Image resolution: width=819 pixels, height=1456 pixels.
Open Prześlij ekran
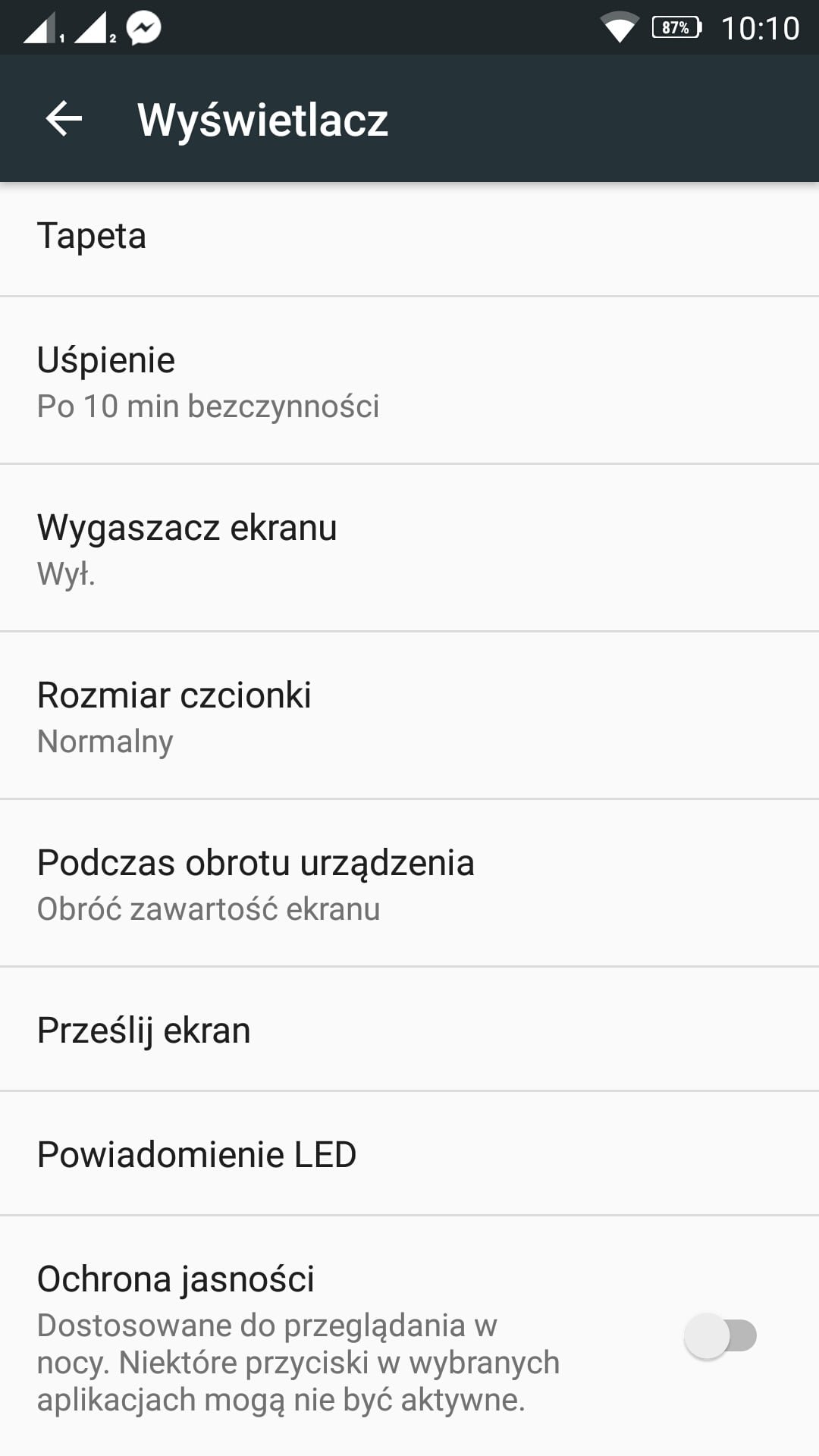coord(409,1030)
